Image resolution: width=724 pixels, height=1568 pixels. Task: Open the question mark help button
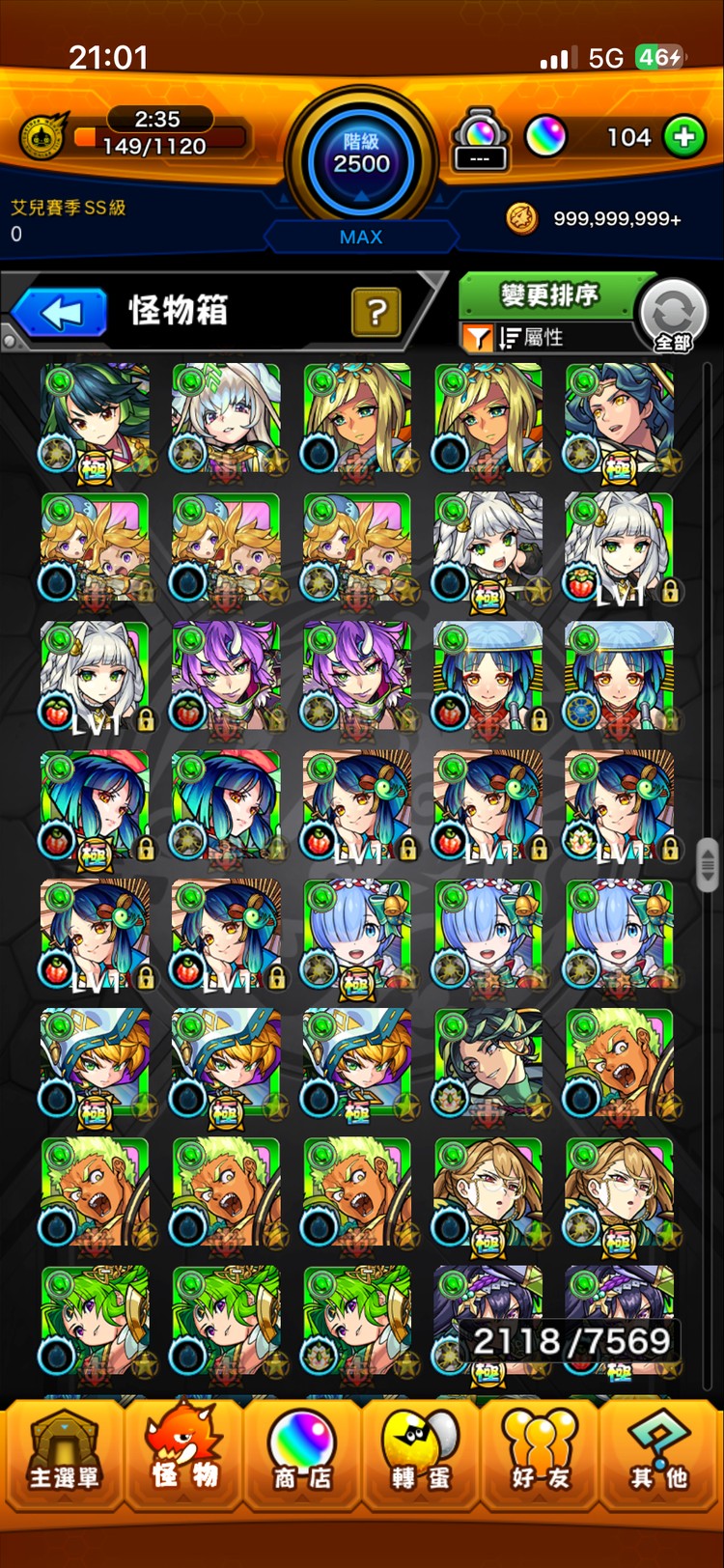[376, 312]
